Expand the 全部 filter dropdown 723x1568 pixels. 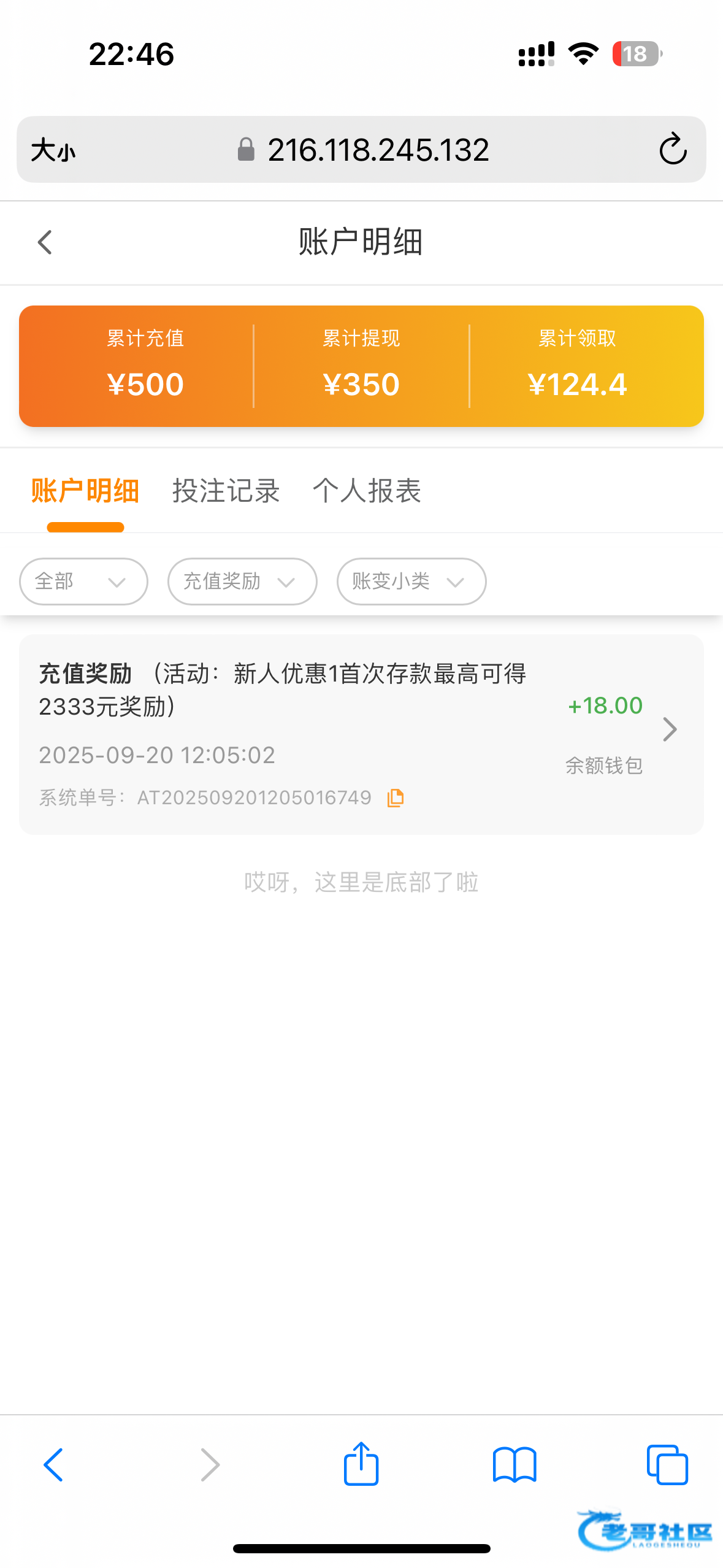point(83,582)
